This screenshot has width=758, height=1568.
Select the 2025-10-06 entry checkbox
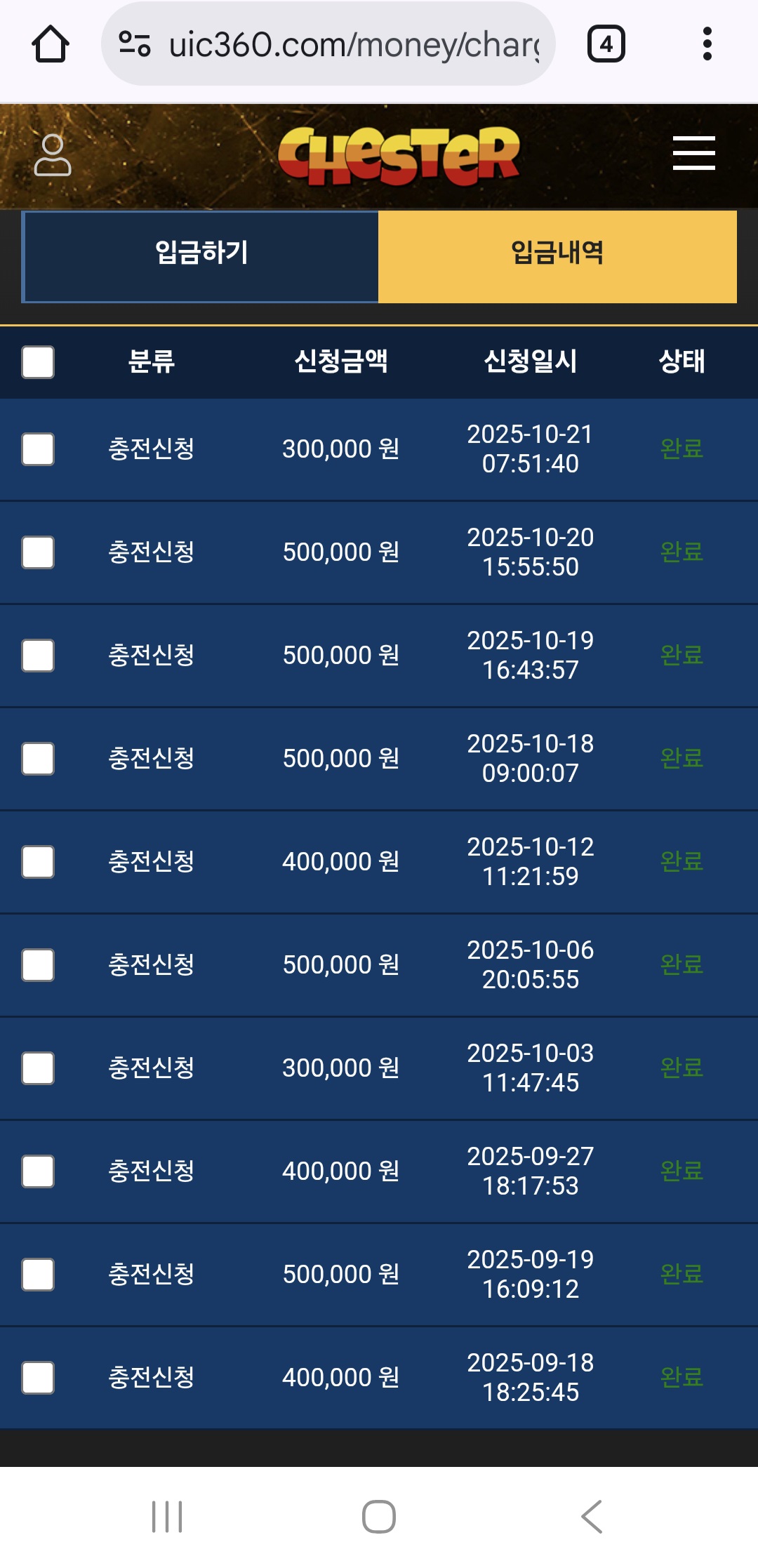(38, 965)
